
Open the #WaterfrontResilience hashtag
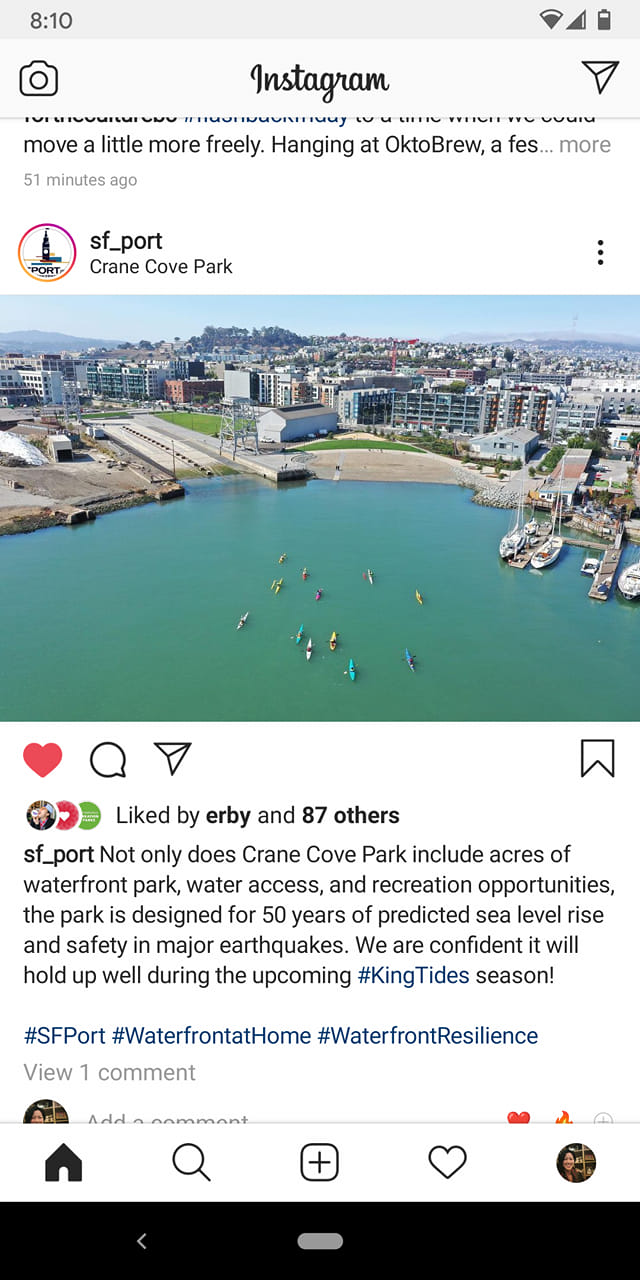pos(428,1035)
